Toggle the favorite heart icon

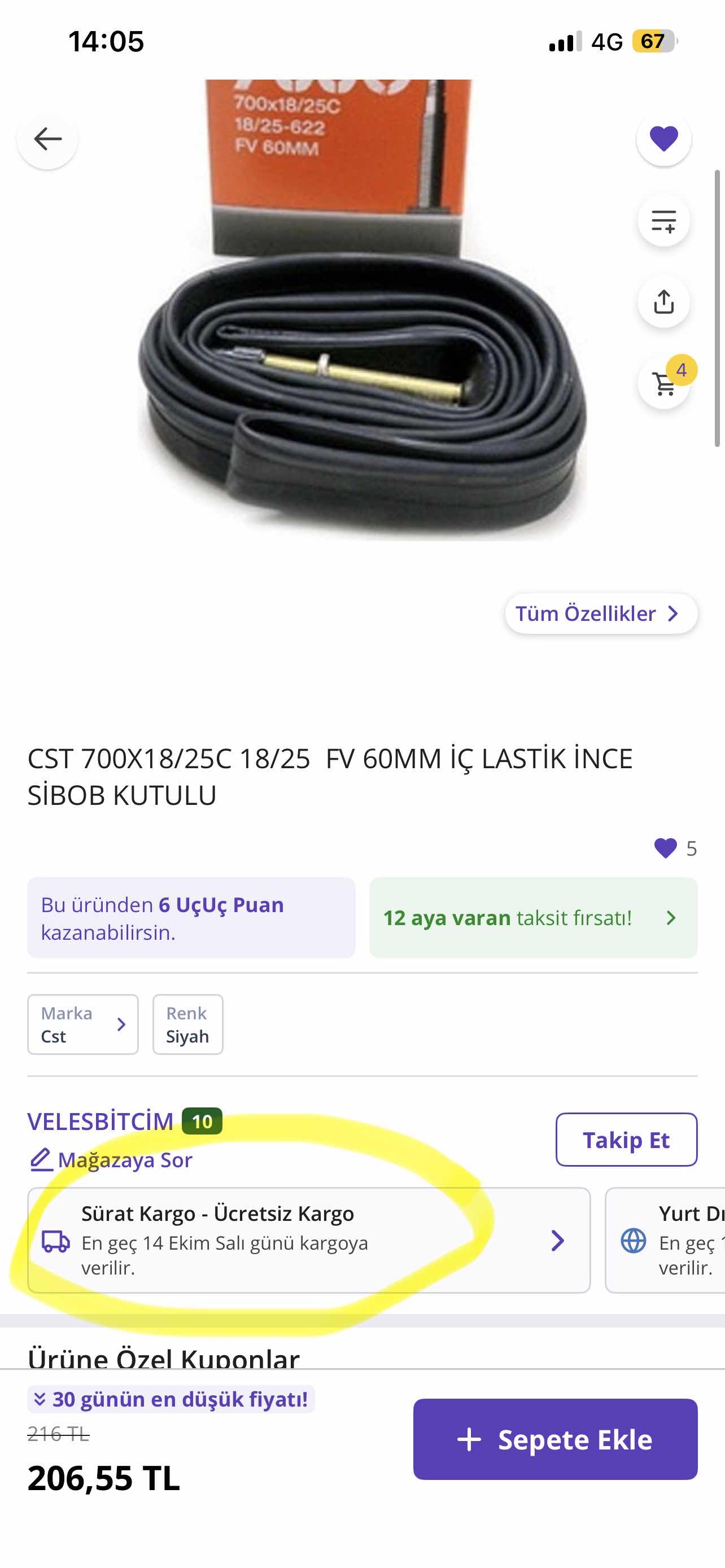(663, 139)
